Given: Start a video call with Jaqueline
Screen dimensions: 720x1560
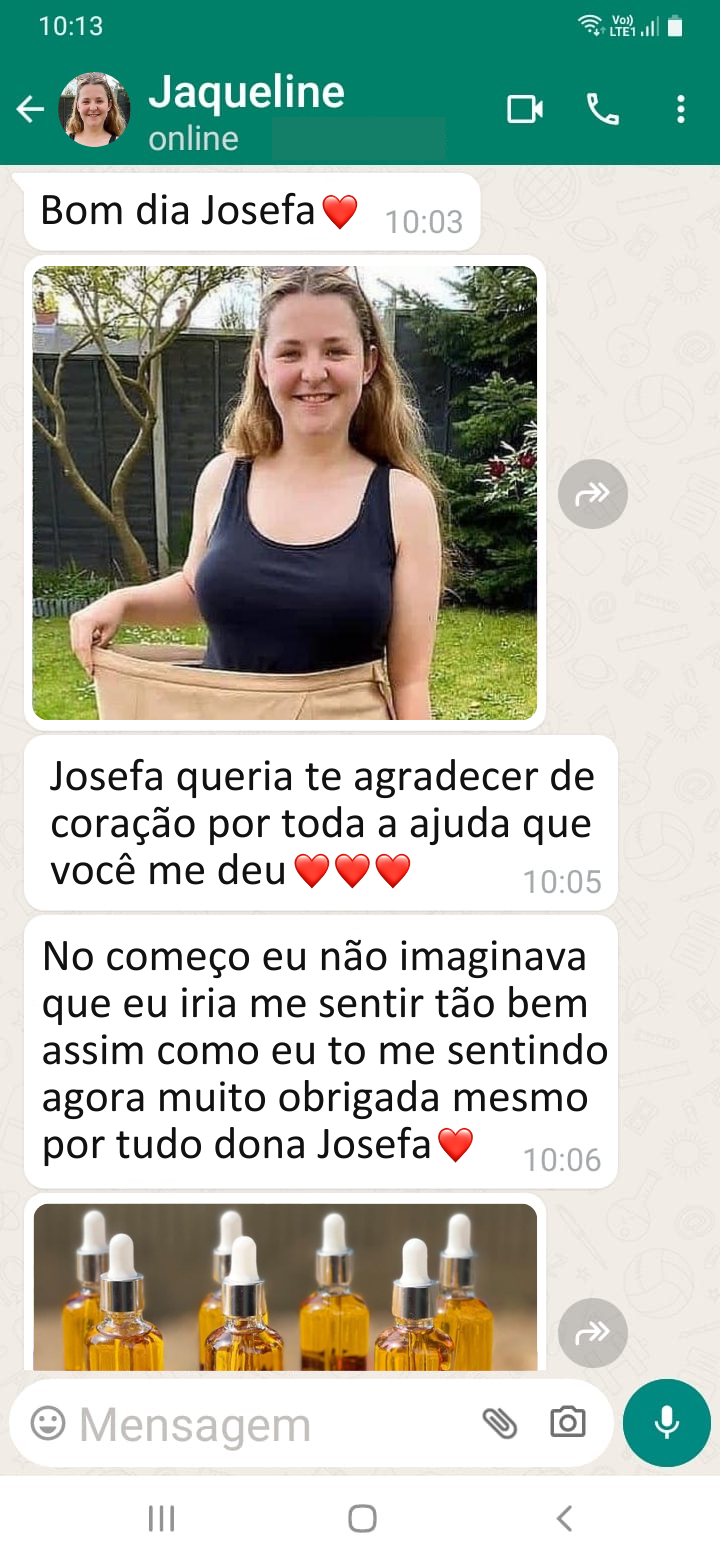Looking at the screenshot, I should [525, 109].
